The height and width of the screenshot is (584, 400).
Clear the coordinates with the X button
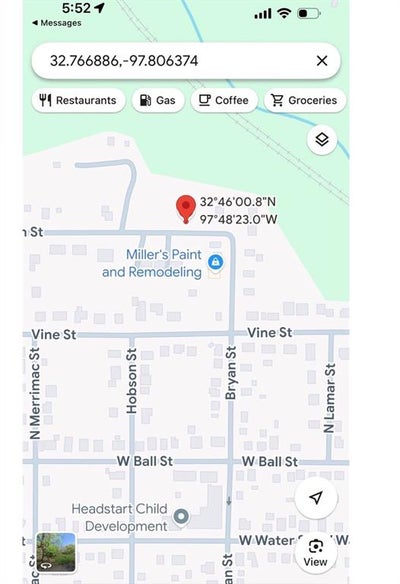pos(322,61)
